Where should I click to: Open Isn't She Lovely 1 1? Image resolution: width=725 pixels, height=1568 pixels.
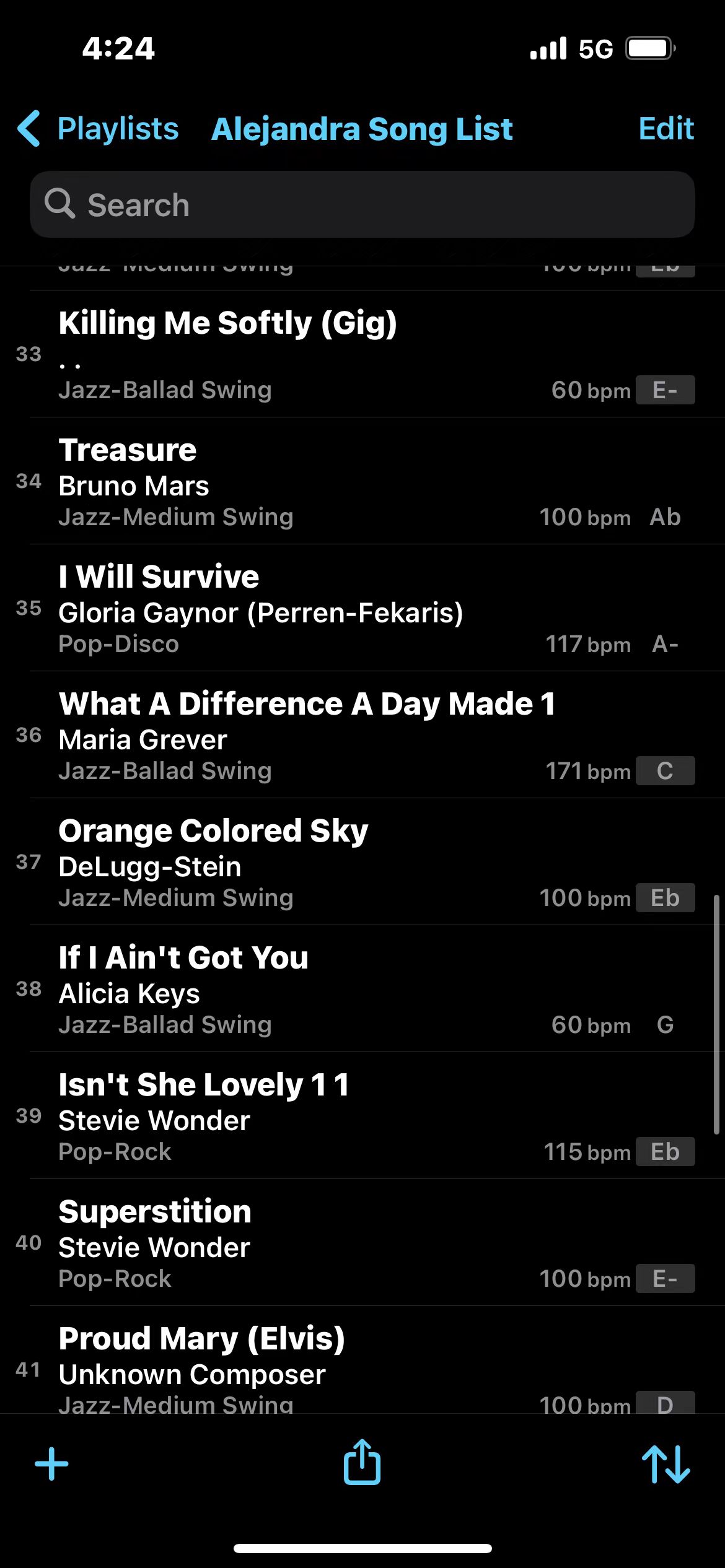pos(362,1116)
